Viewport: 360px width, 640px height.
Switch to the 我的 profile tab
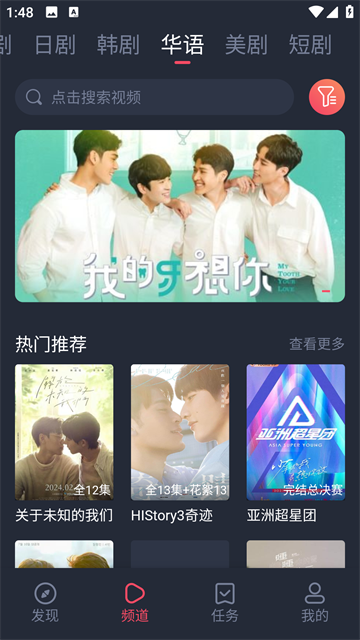(315, 603)
